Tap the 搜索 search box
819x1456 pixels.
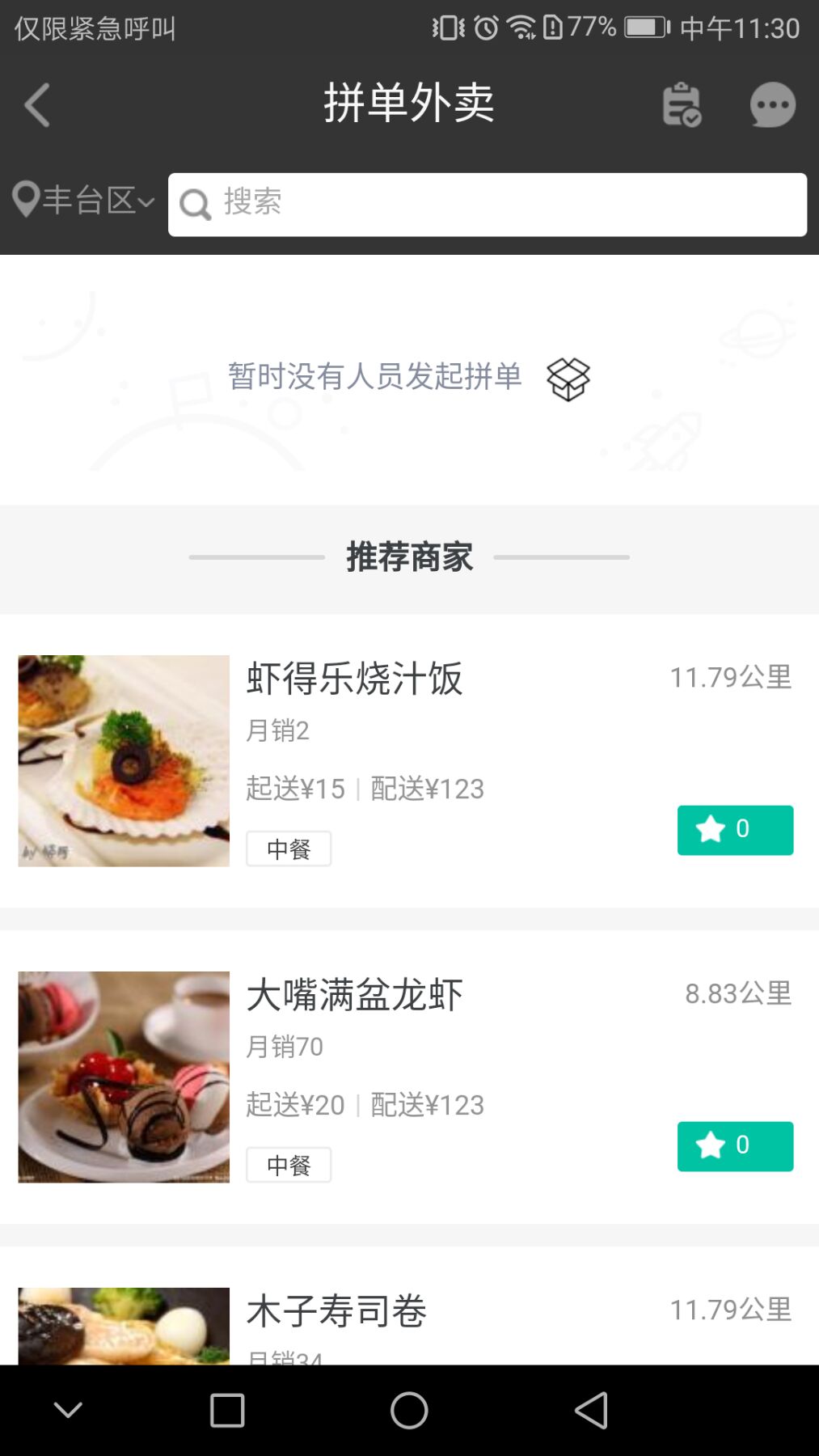pos(487,205)
